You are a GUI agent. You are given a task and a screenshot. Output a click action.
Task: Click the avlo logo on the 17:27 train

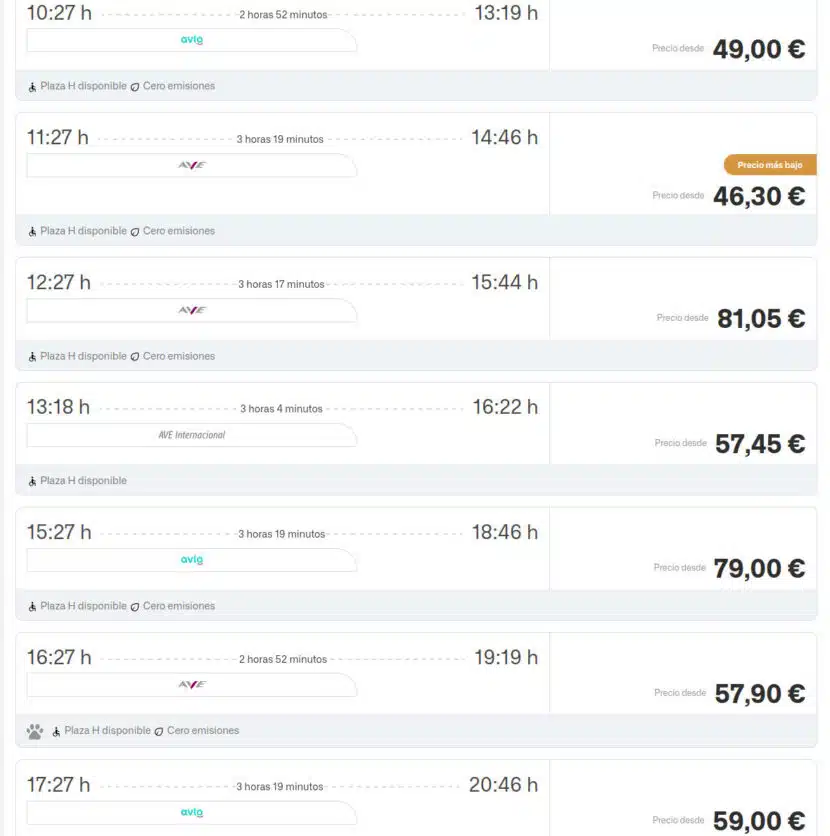(190, 812)
